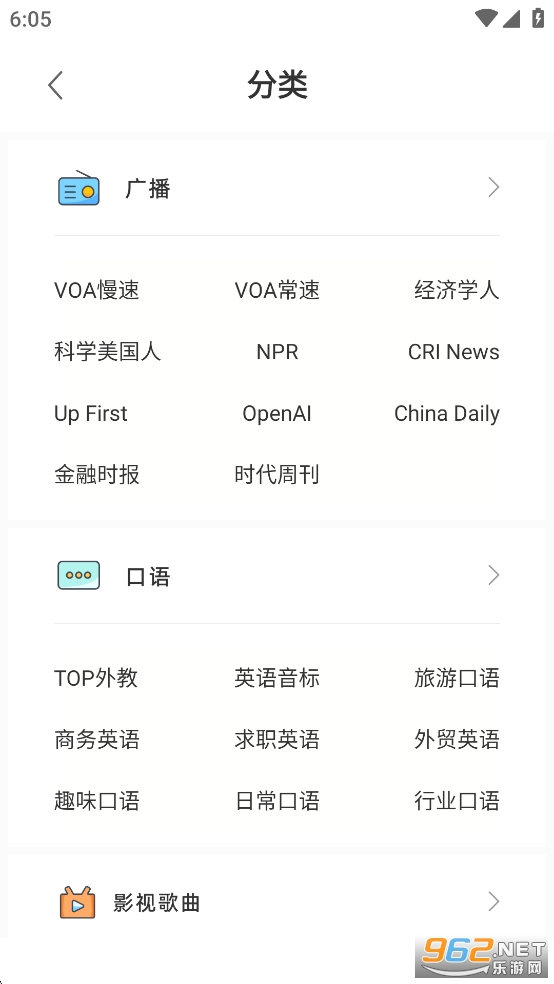Expand the 口语 category header
Screen dimensions: 554x984
(x=277, y=575)
